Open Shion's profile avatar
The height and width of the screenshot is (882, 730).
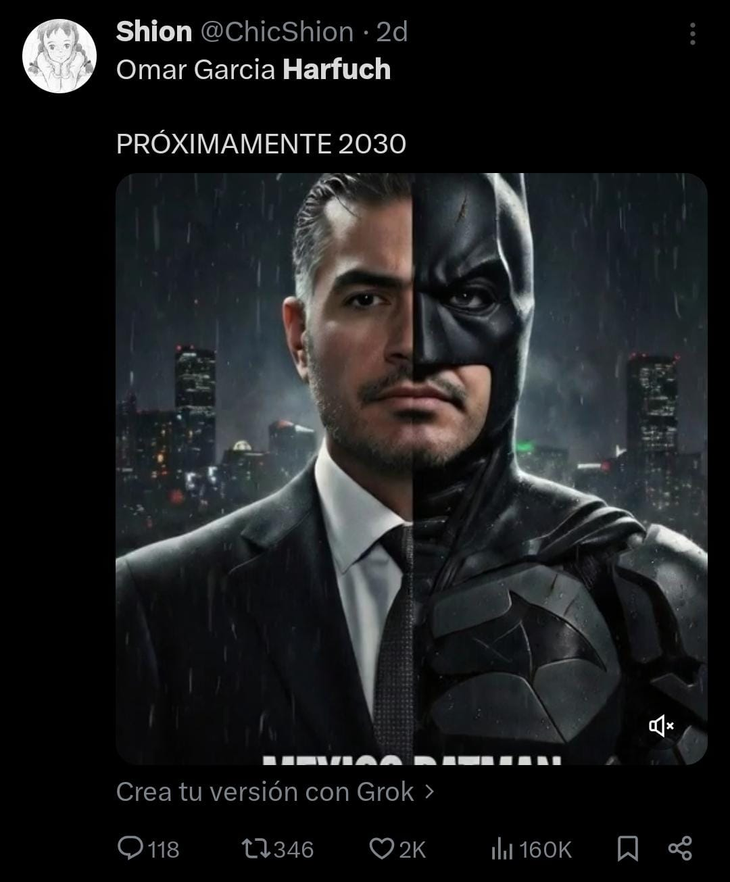click(x=59, y=56)
